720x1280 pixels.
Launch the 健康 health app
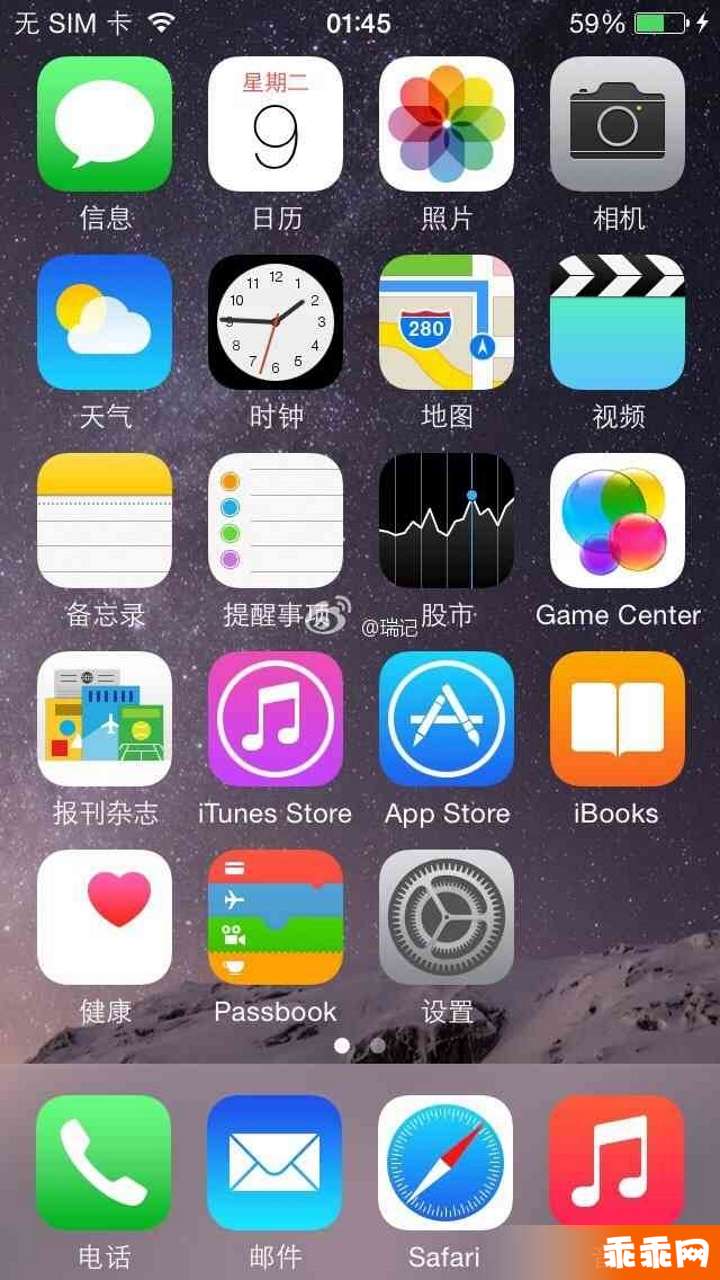[105, 917]
